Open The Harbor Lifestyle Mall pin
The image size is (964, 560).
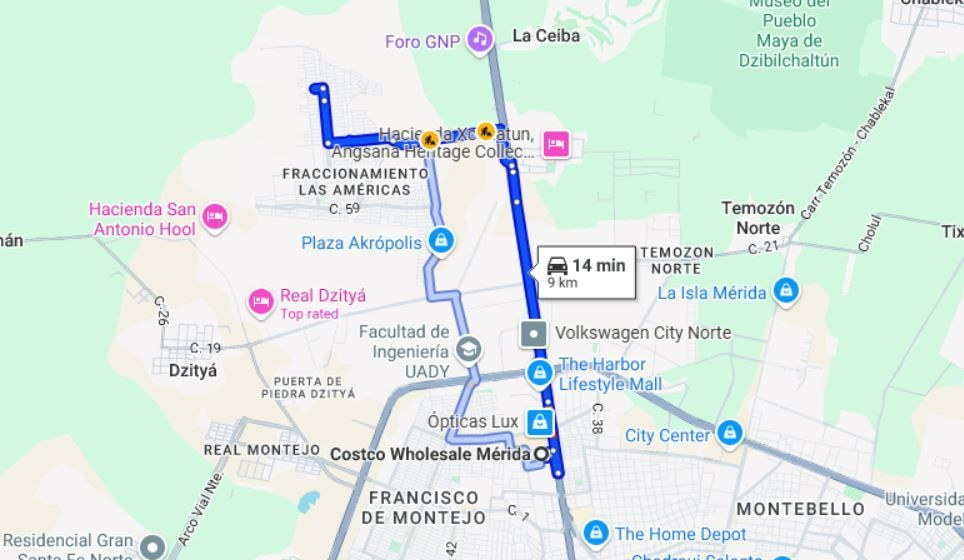pyautogui.click(x=539, y=373)
